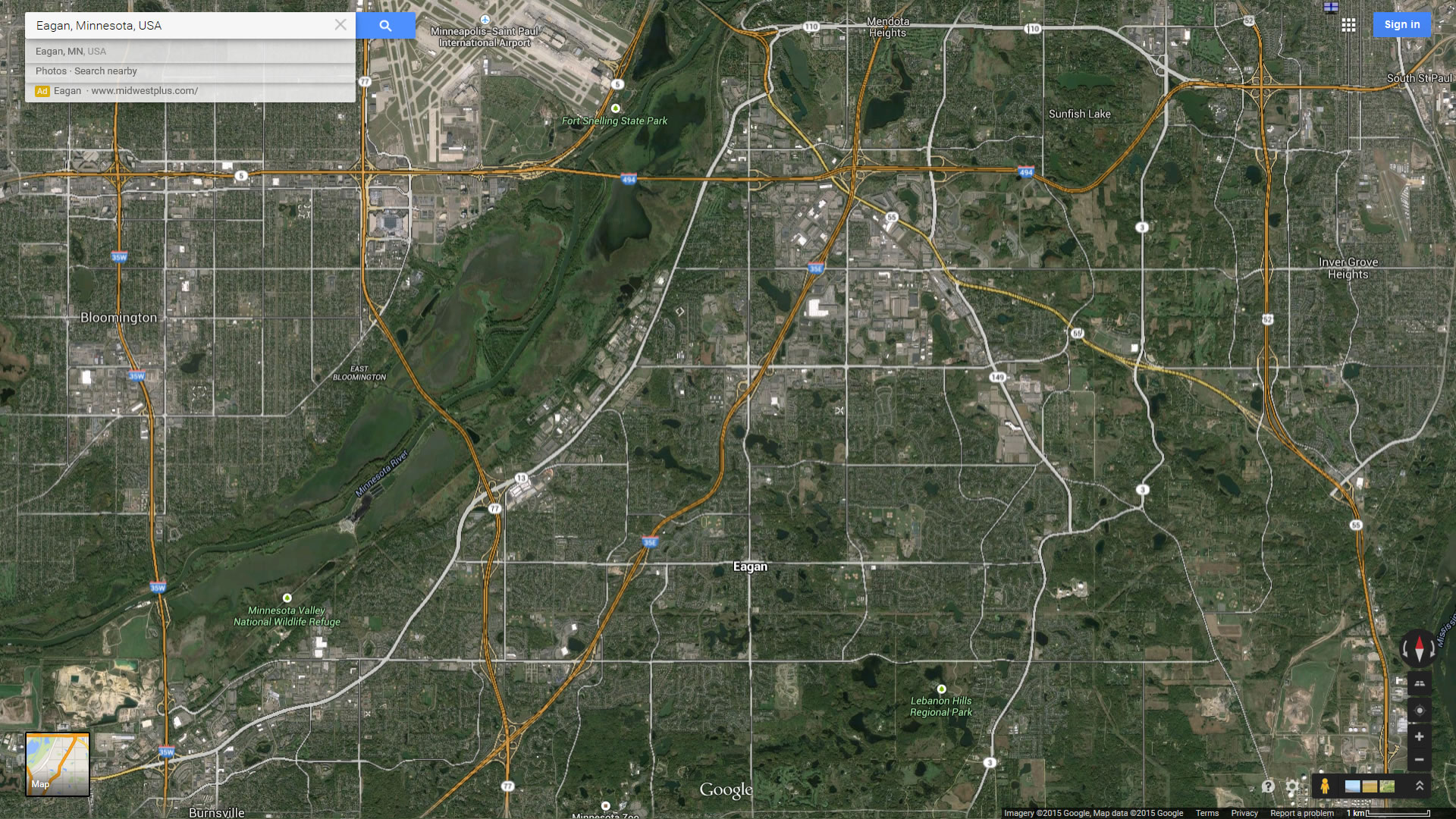This screenshot has width=1456, height=819.
Task: Select Search nearby under Eagan, MN
Action: pyautogui.click(x=105, y=71)
